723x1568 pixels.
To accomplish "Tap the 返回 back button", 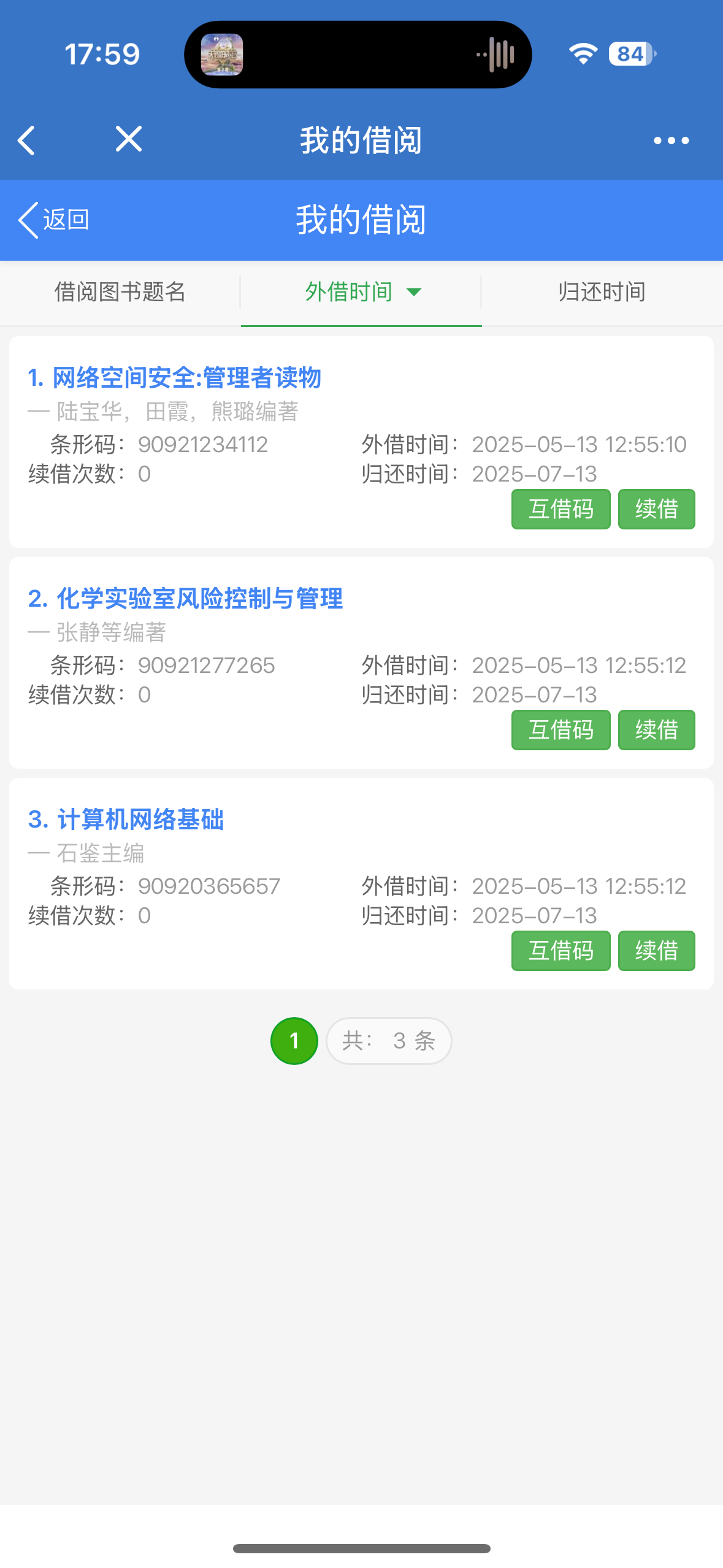I will (54, 220).
